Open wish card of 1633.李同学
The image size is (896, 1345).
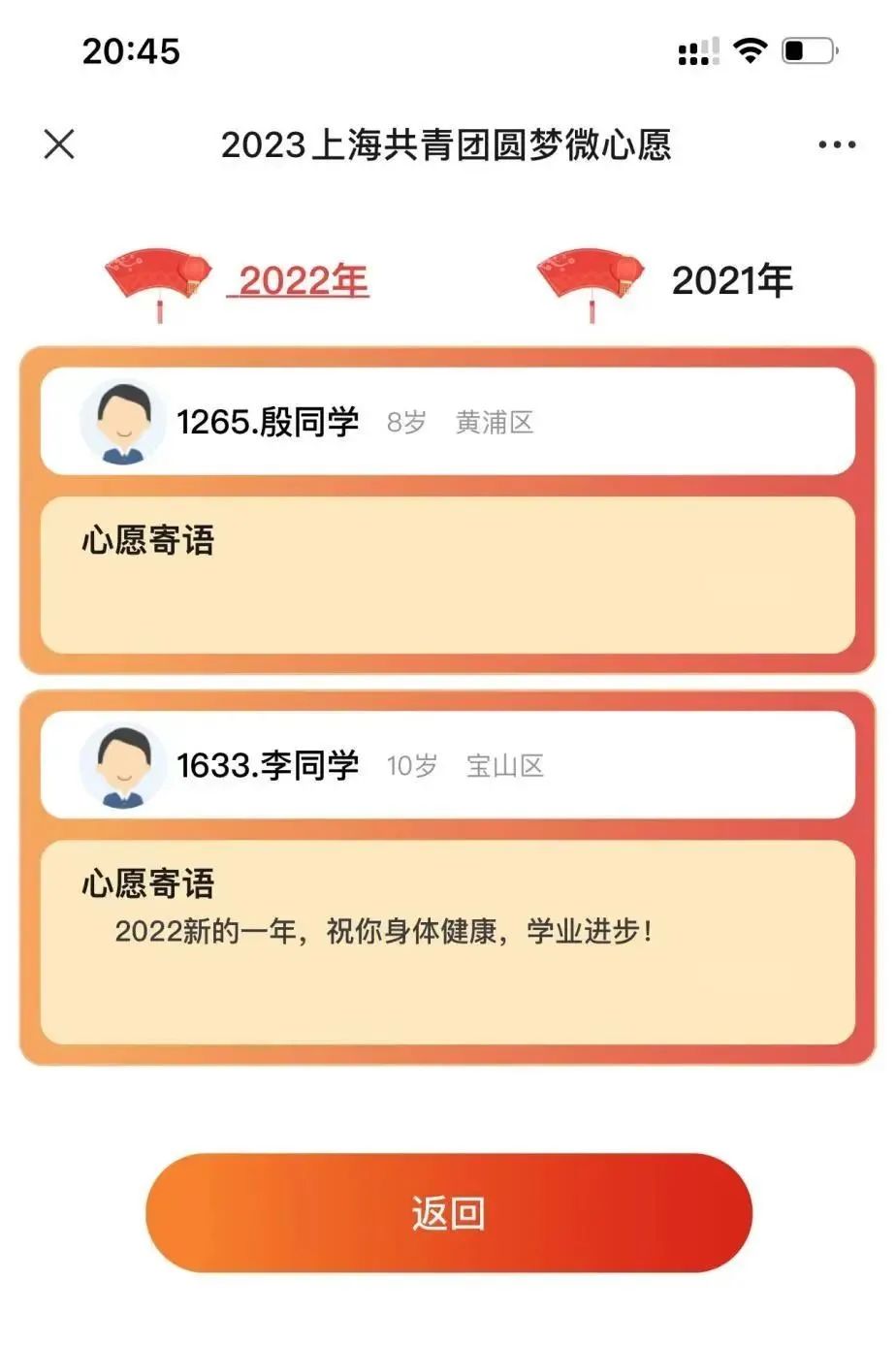click(446, 765)
